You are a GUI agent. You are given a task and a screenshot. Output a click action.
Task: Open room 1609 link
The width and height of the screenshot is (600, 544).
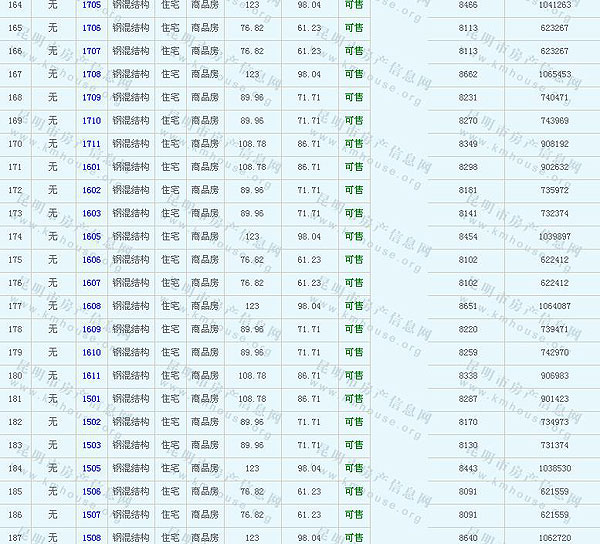(91, 329)
